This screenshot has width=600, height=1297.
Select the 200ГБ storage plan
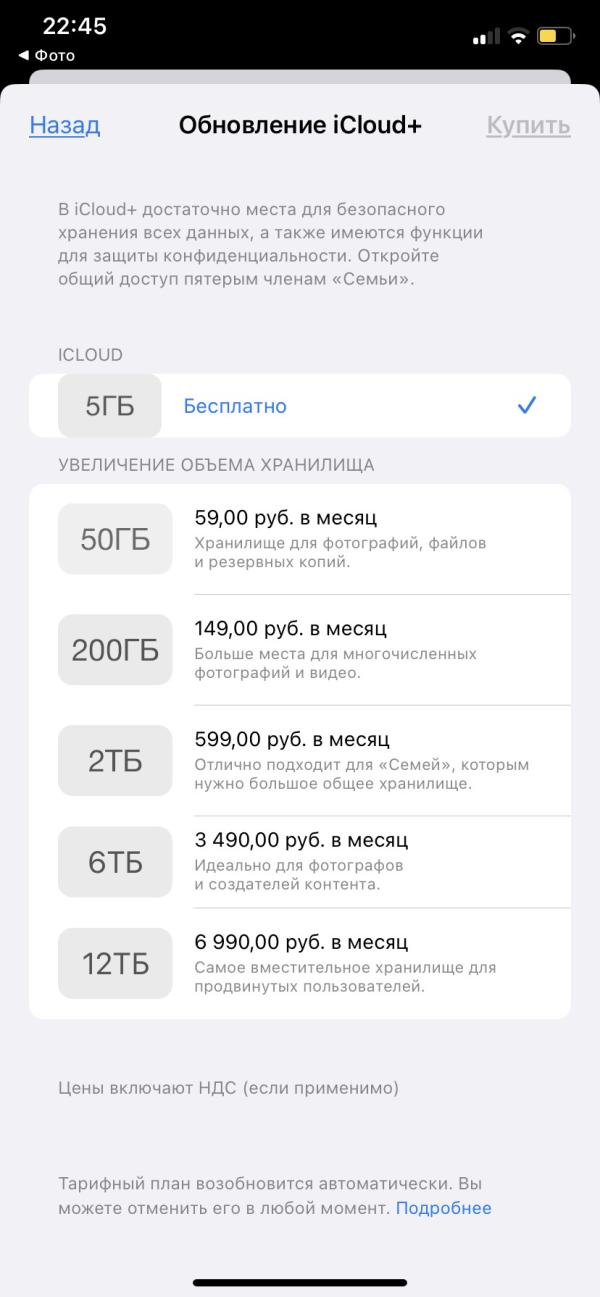300,650
